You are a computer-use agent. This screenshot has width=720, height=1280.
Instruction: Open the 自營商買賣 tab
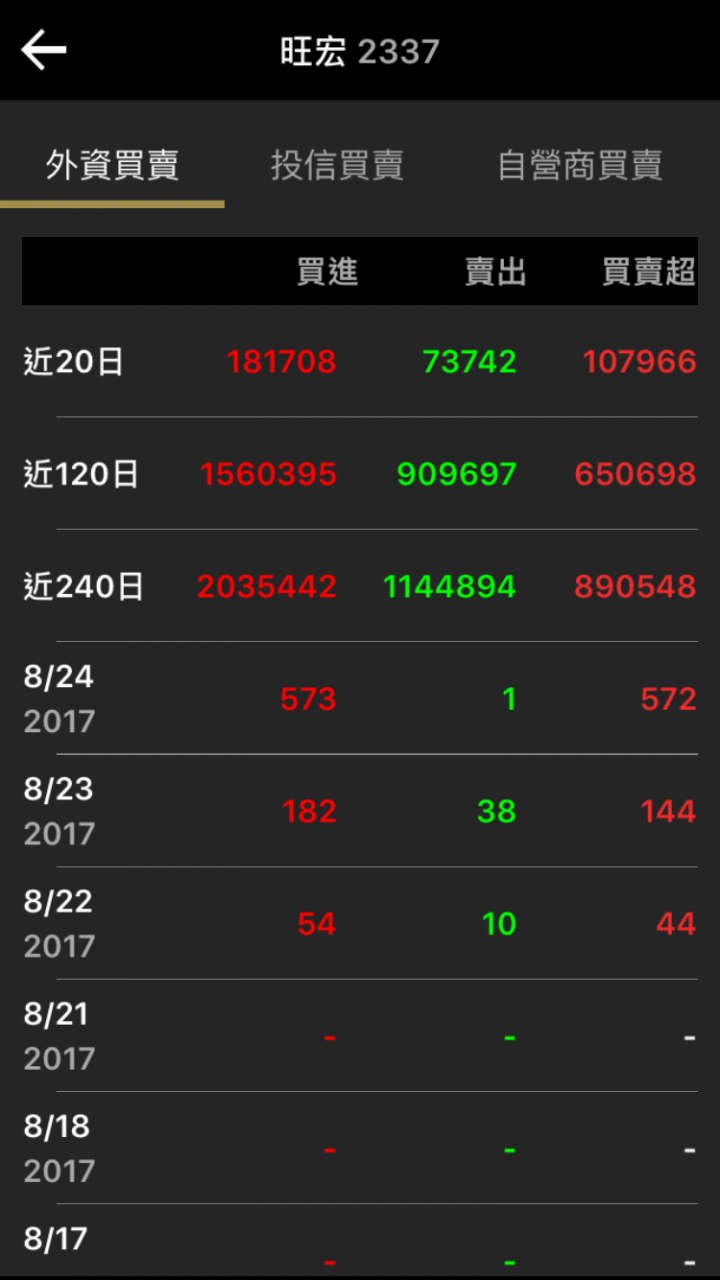pos(580,165)
